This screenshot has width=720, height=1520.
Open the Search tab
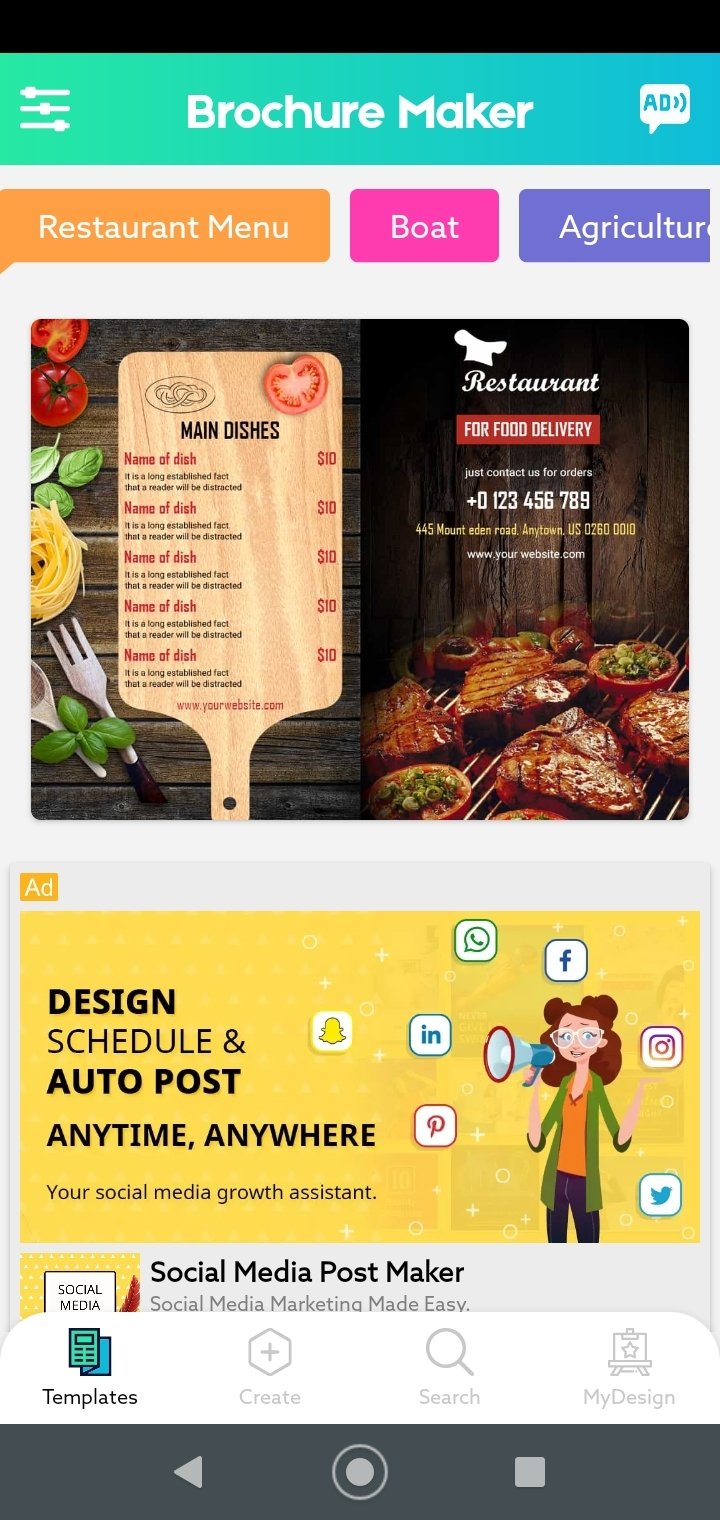pos(450,1368)
